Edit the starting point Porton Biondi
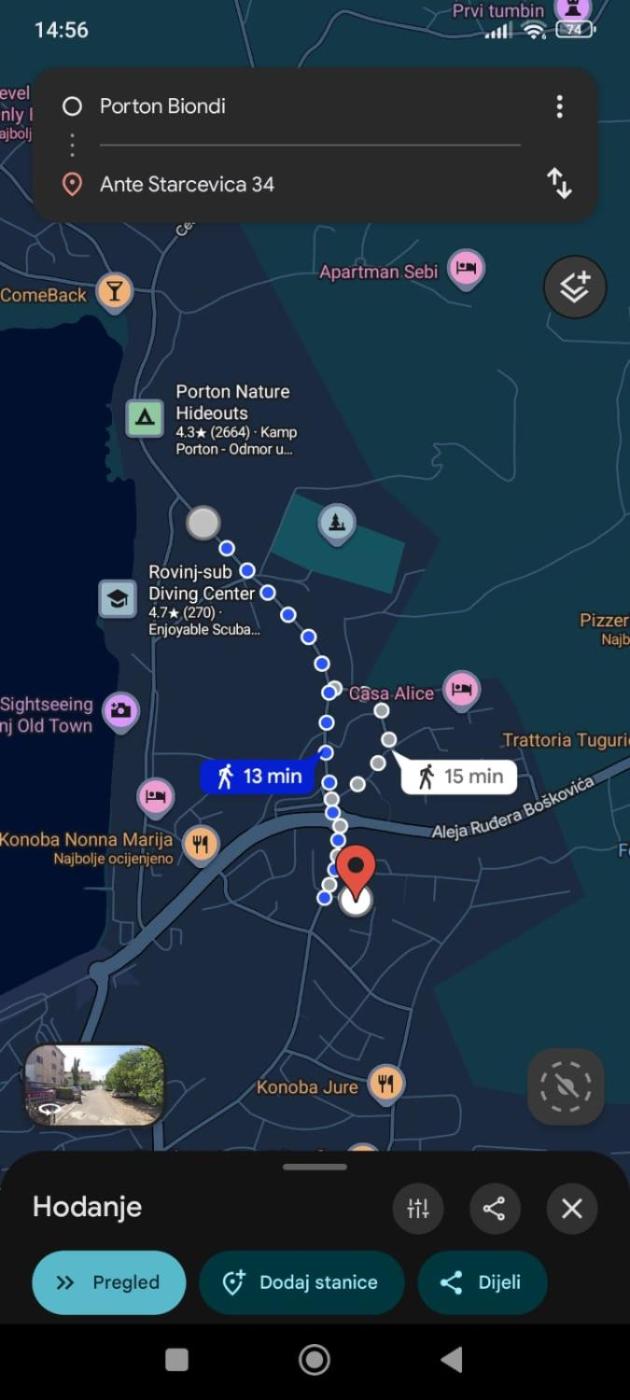The height and width of the screenshot is (1400, 630). coord(310,106)
